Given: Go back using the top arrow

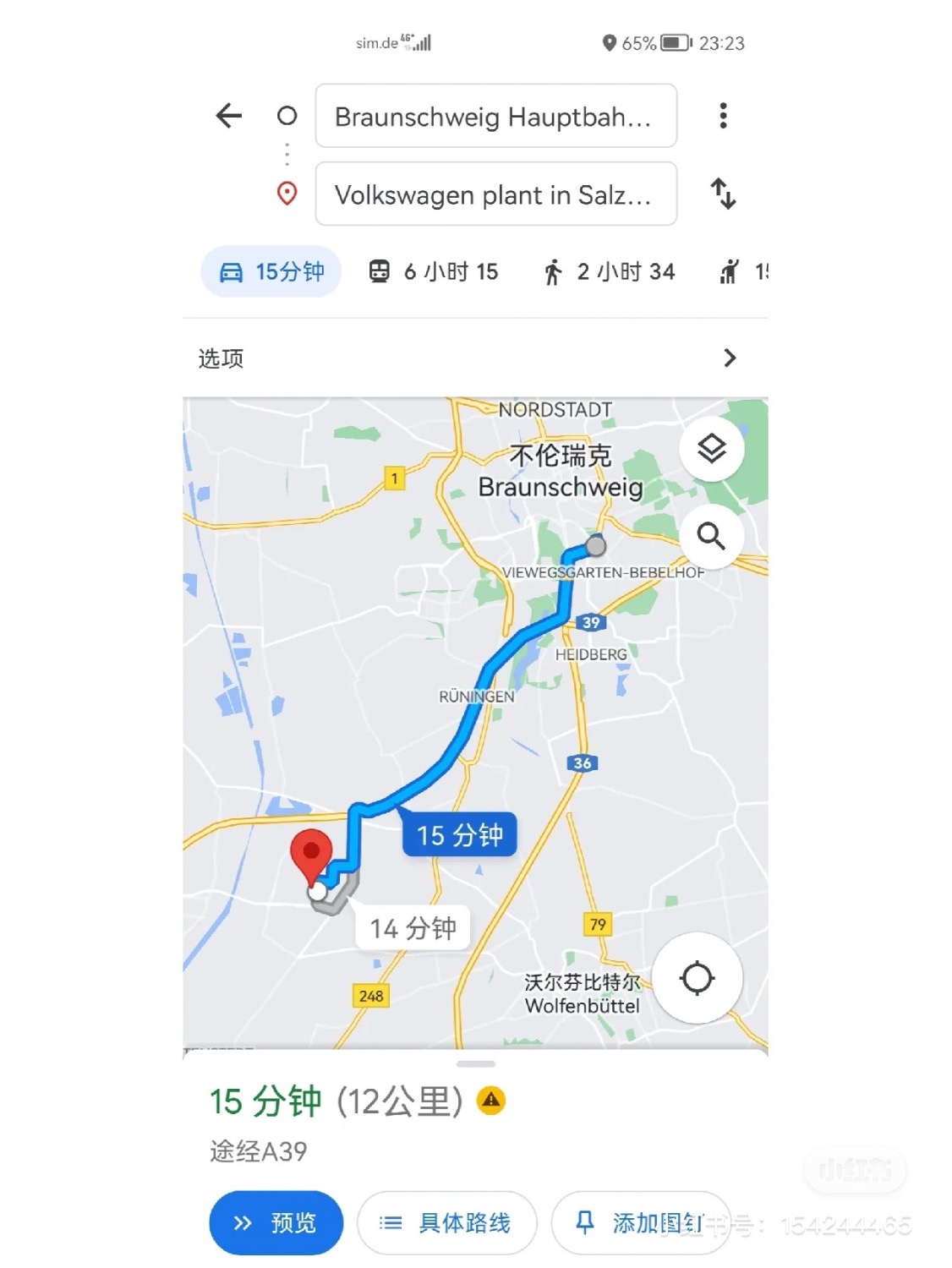Looking at the screenshot, I should point(229,116).
